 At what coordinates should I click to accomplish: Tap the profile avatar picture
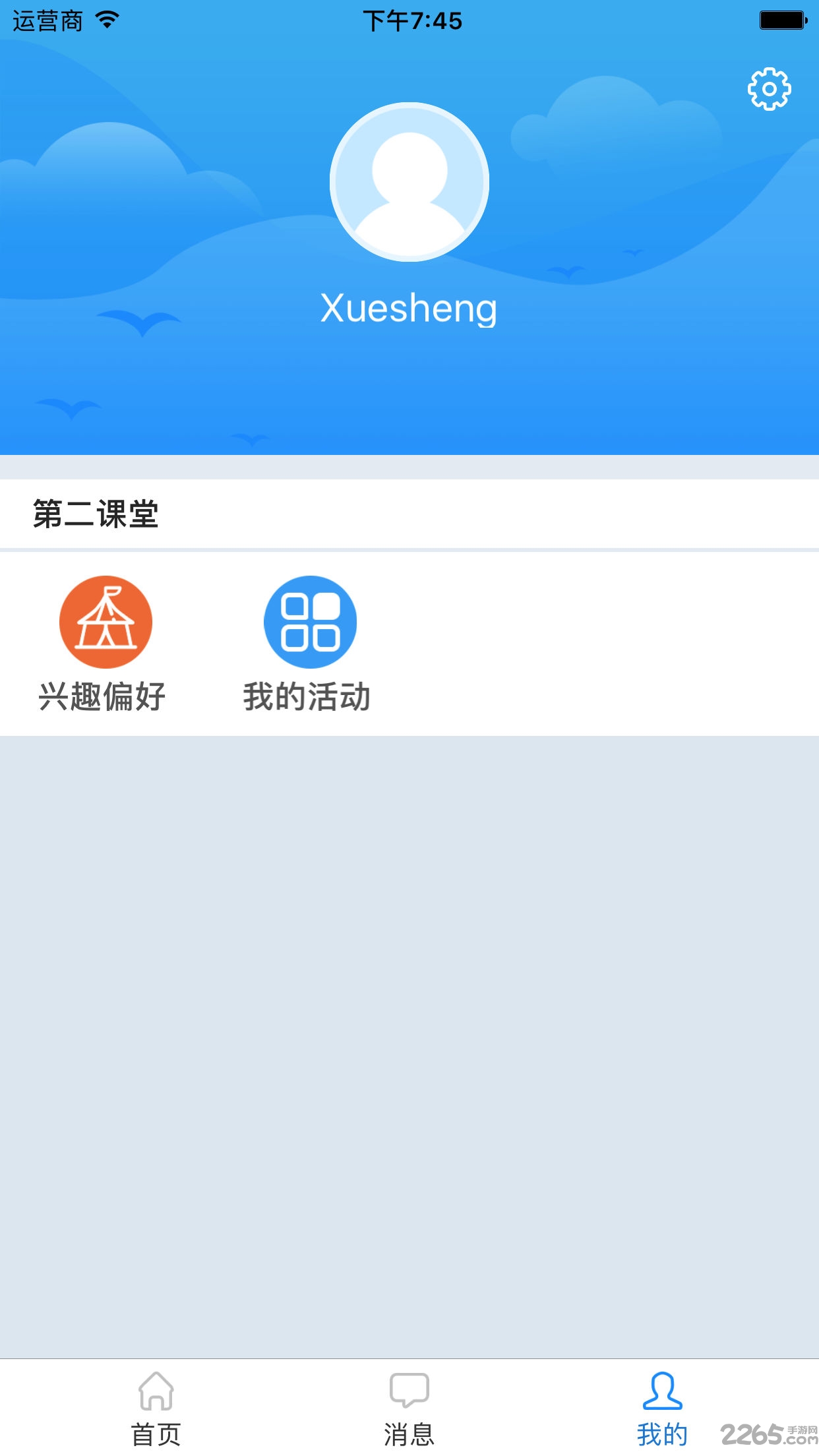tap(409, 182)
